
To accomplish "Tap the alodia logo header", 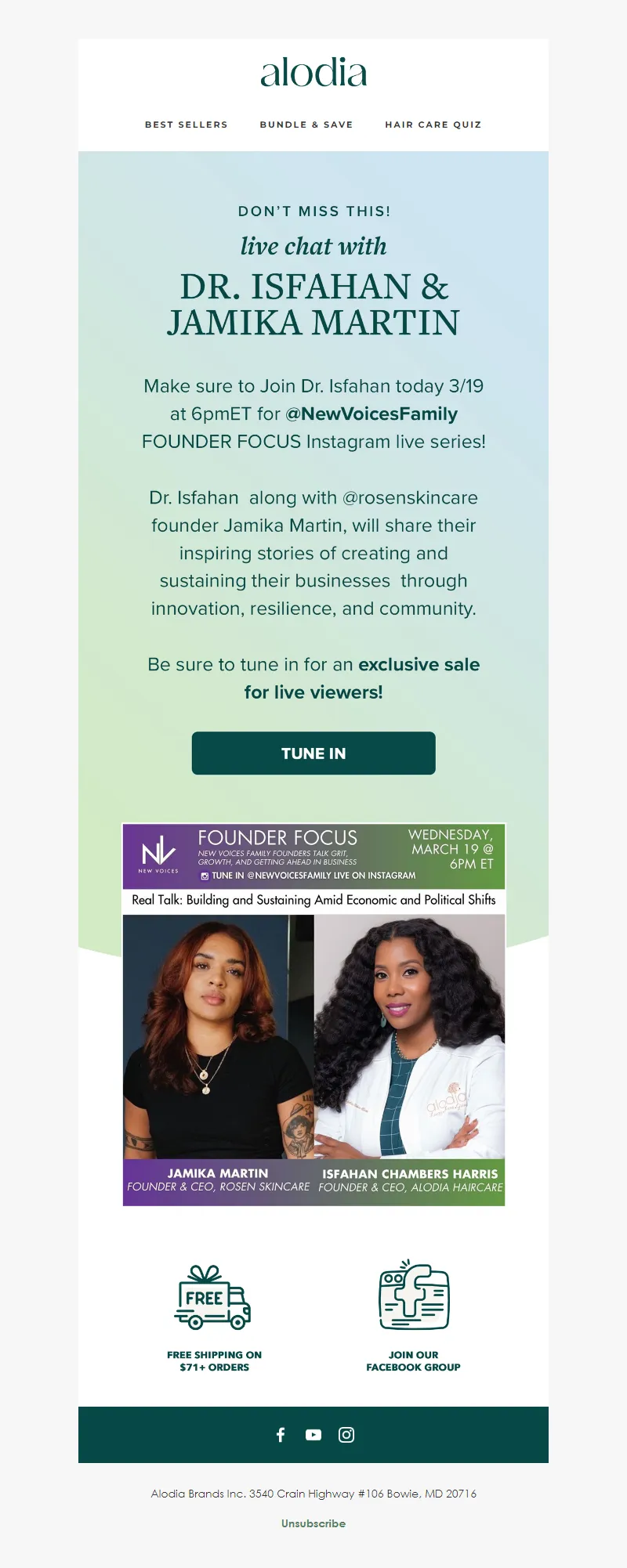I will [313, 73].
